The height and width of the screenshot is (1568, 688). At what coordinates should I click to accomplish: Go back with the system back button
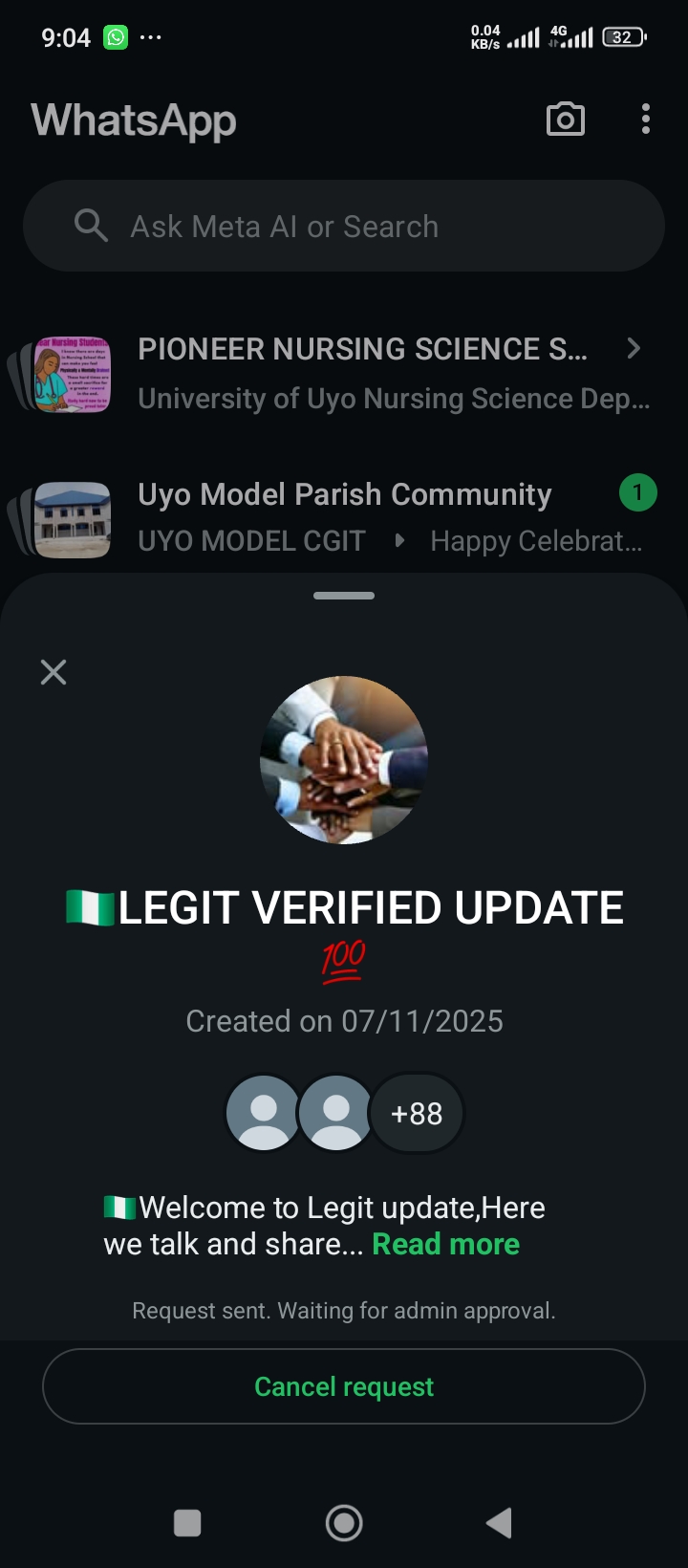[499, 1523]
